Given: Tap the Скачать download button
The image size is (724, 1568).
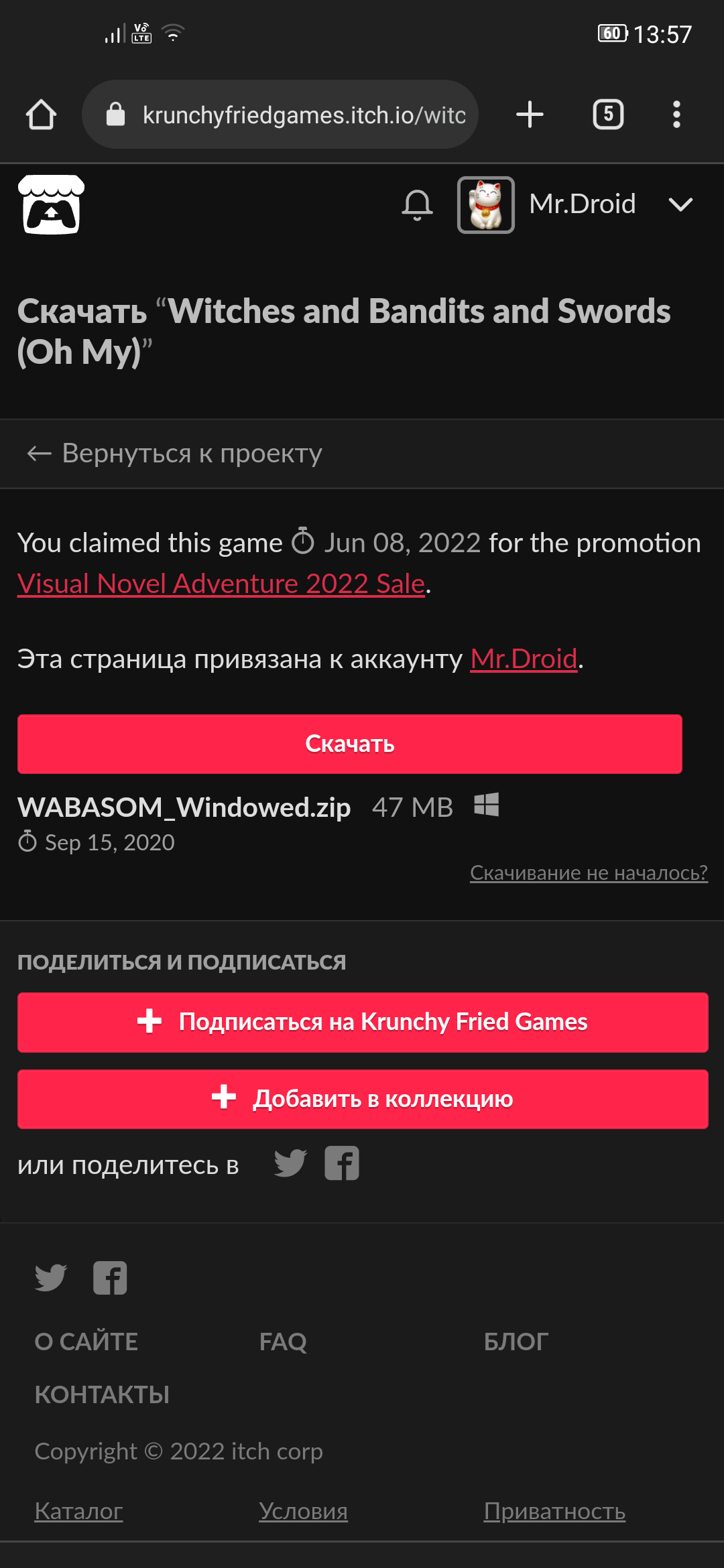Looking at the screenshot, I should [x=350, y=744].
